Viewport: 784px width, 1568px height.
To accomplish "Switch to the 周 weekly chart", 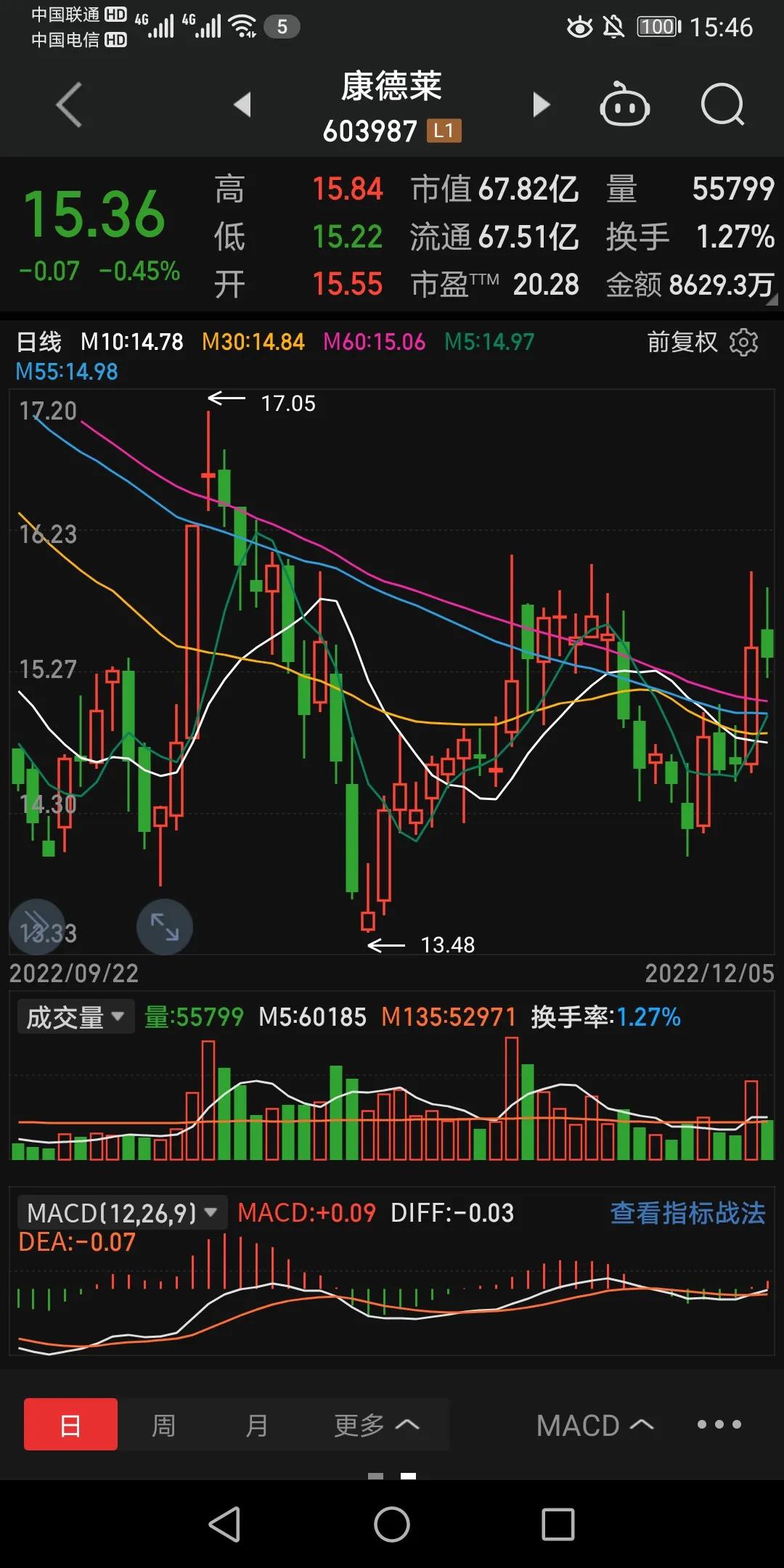I will 163,1425.
